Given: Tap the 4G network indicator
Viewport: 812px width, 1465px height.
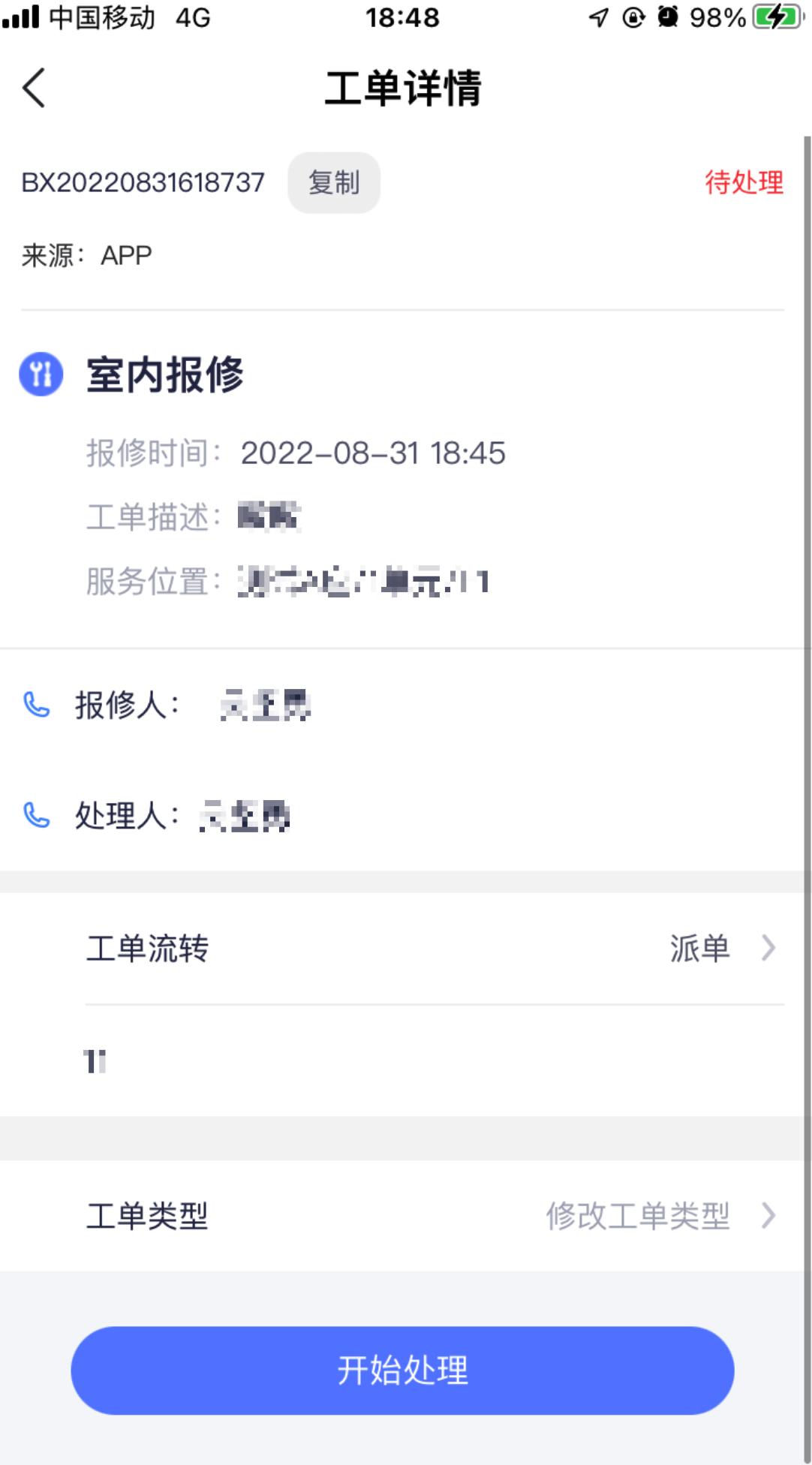Looking at the screenshot, I should (192, 17).
